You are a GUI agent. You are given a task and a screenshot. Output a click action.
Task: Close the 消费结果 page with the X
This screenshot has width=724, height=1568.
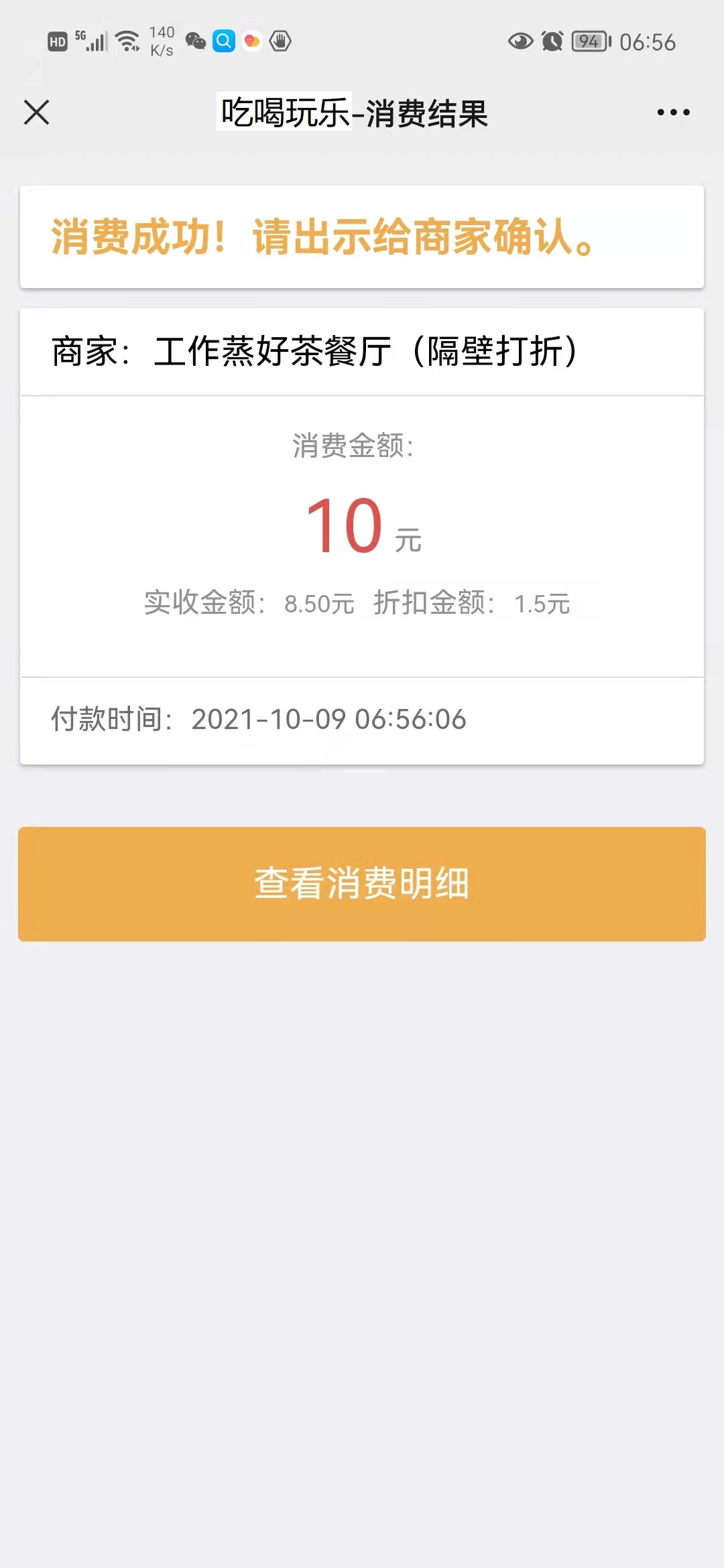coord(37,112)
